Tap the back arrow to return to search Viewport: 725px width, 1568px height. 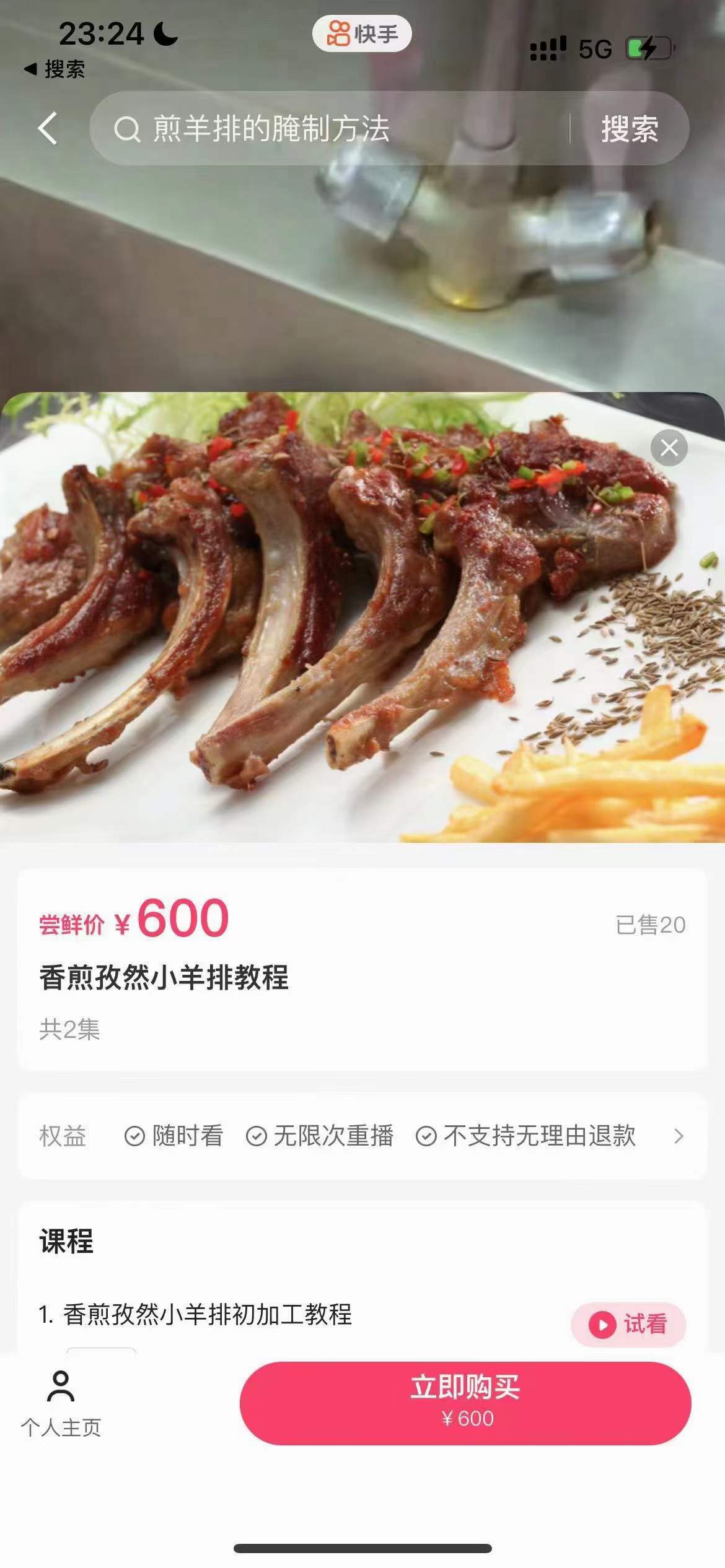(46, 128)
